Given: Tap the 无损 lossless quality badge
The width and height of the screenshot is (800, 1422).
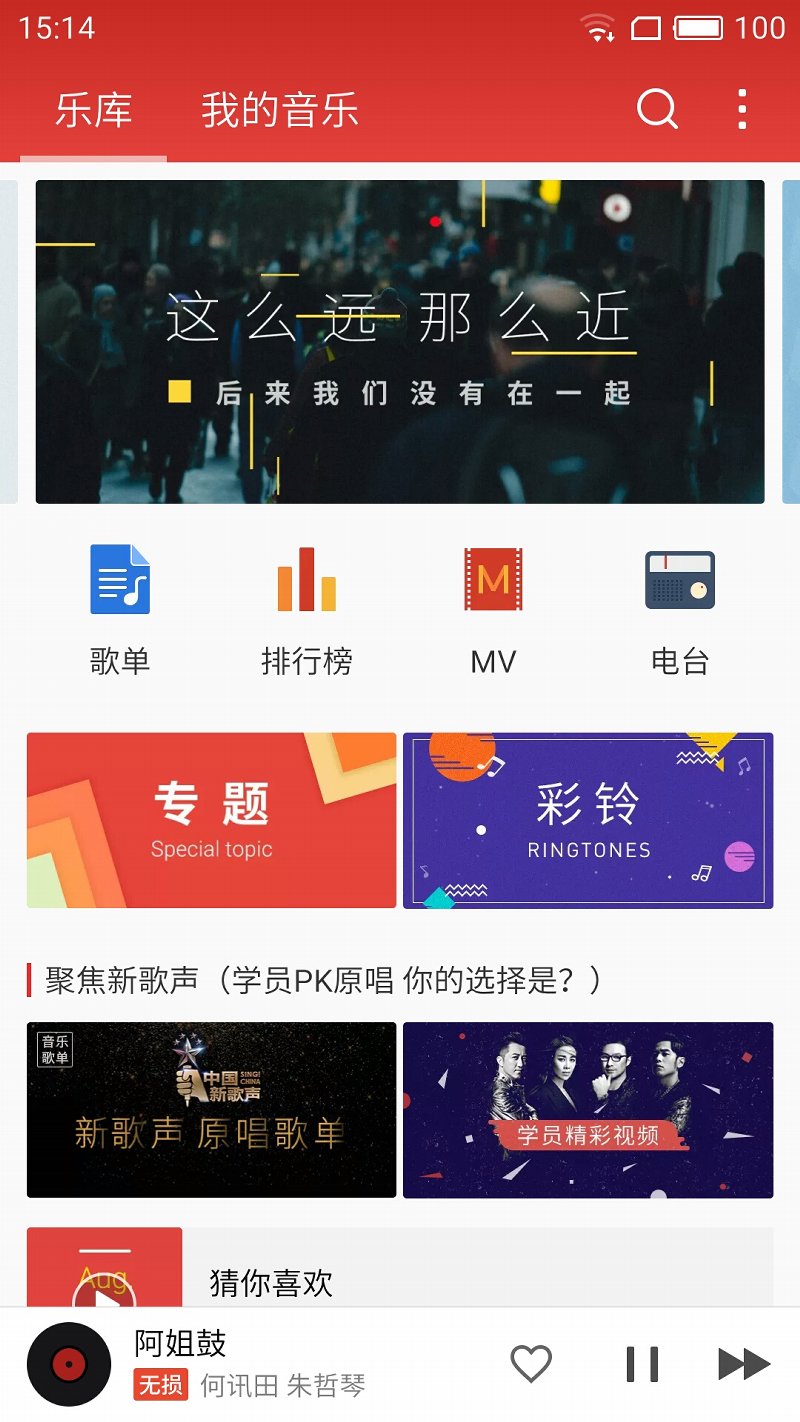Looking at the screenshot, I should 155,1388.
